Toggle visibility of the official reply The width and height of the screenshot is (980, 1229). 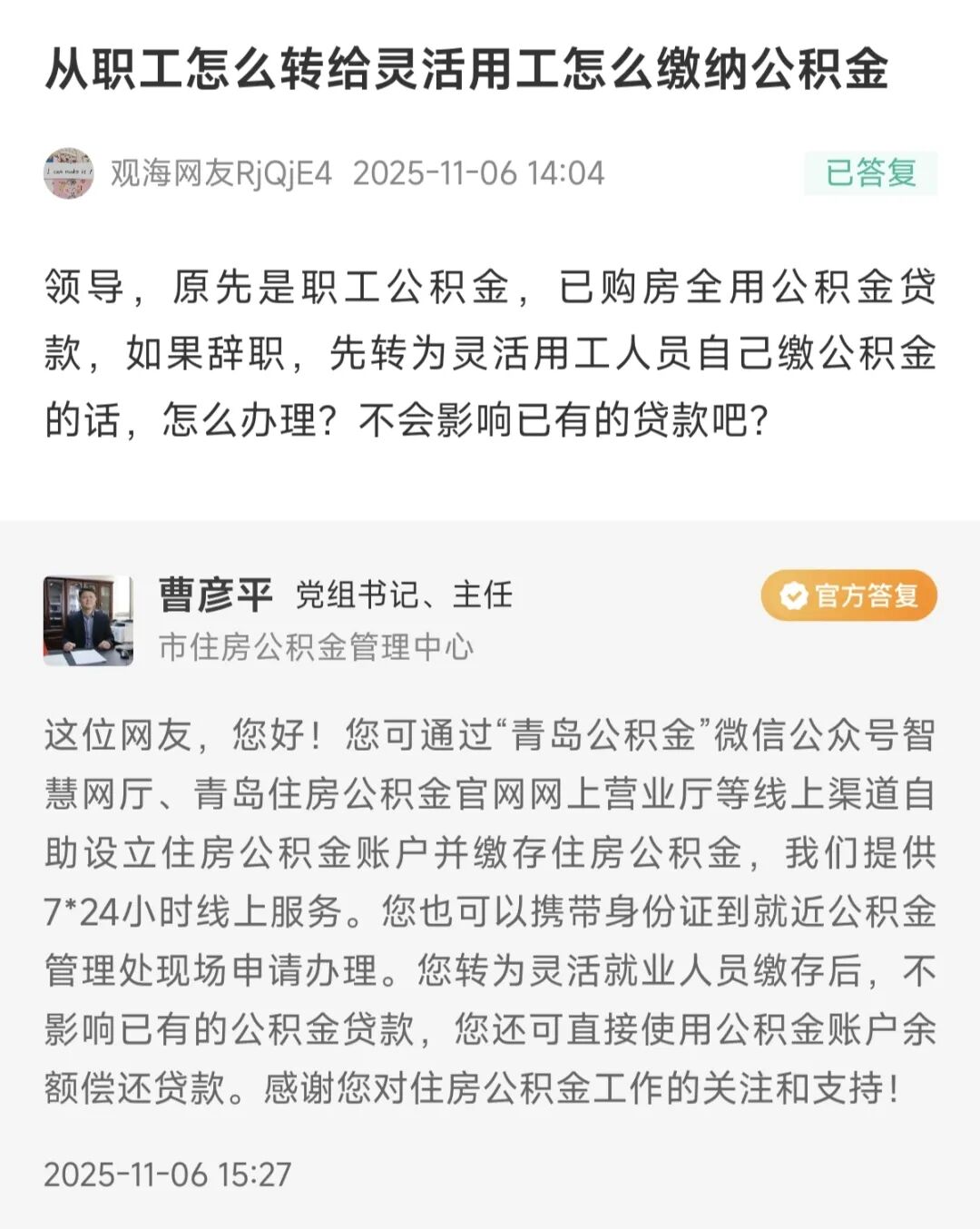click(490, 908)
